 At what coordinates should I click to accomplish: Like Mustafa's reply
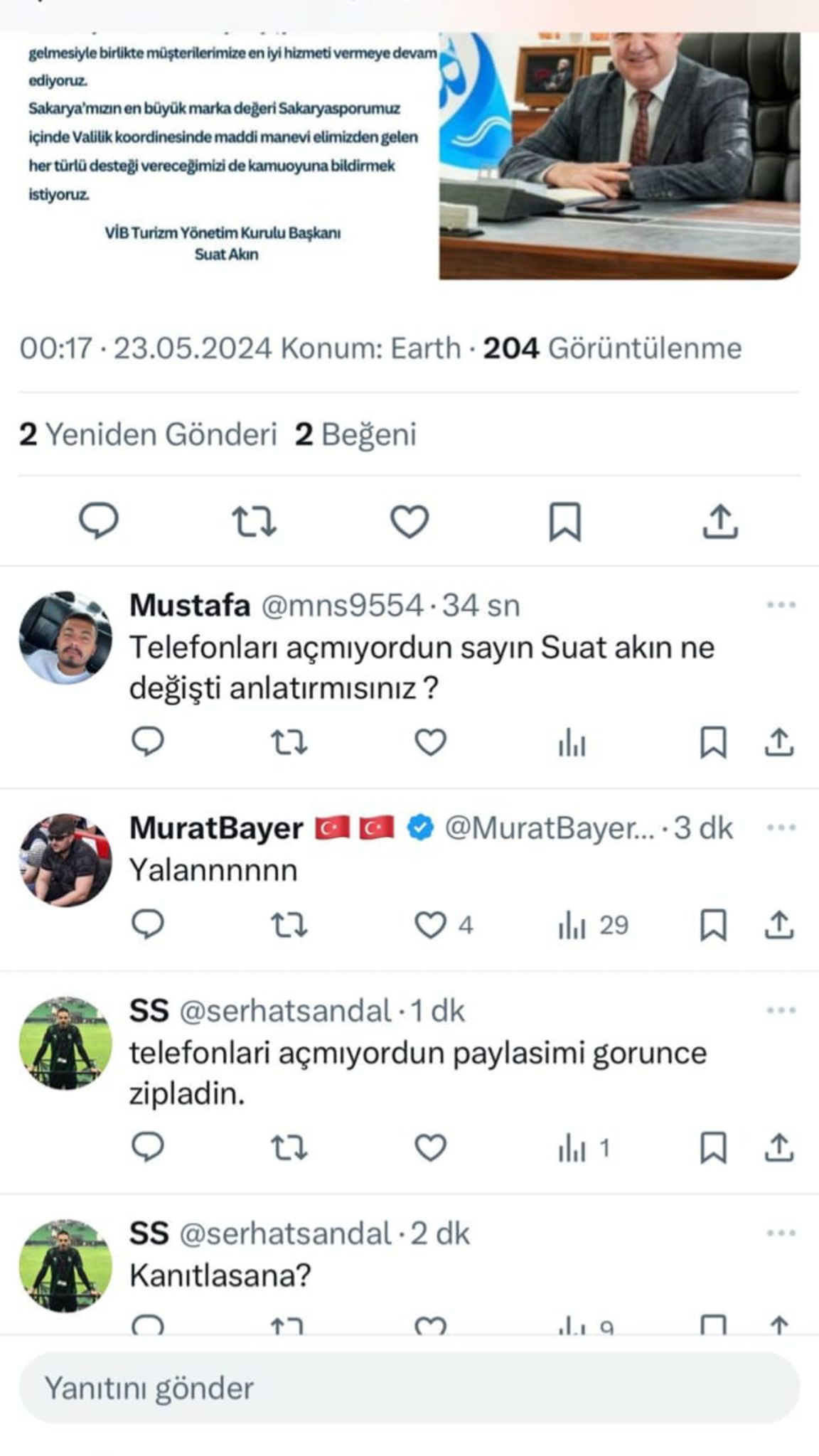coord(430,742)
